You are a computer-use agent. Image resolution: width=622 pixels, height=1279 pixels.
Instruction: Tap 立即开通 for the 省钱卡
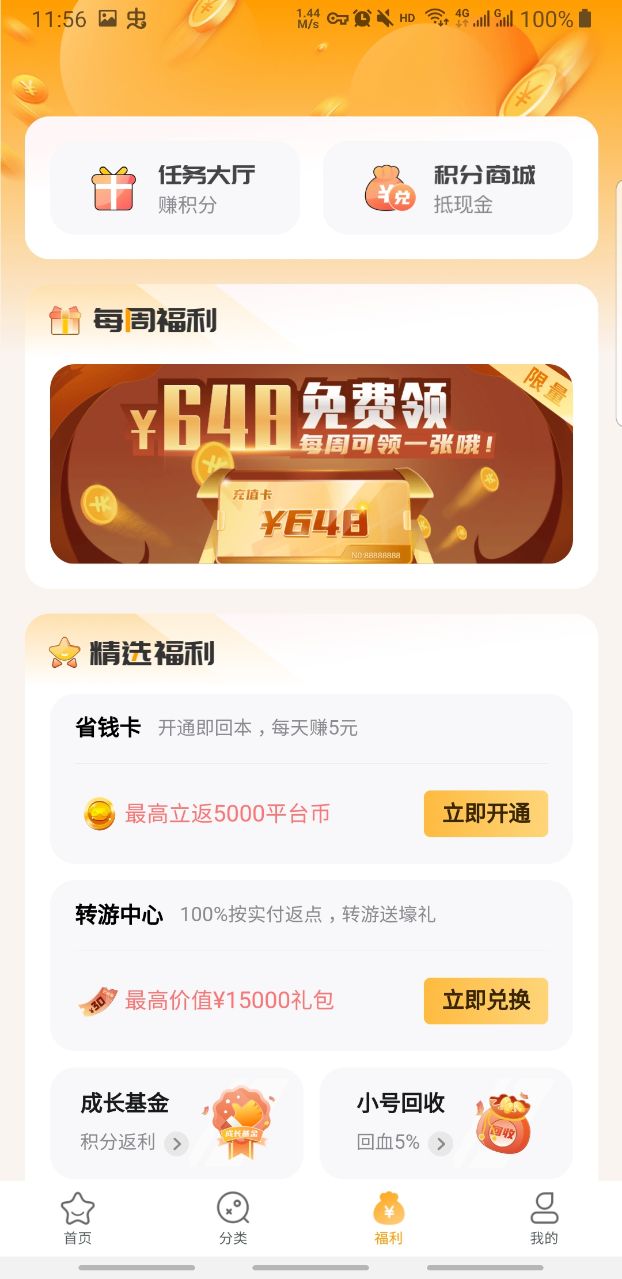click(x=485, y=813)
